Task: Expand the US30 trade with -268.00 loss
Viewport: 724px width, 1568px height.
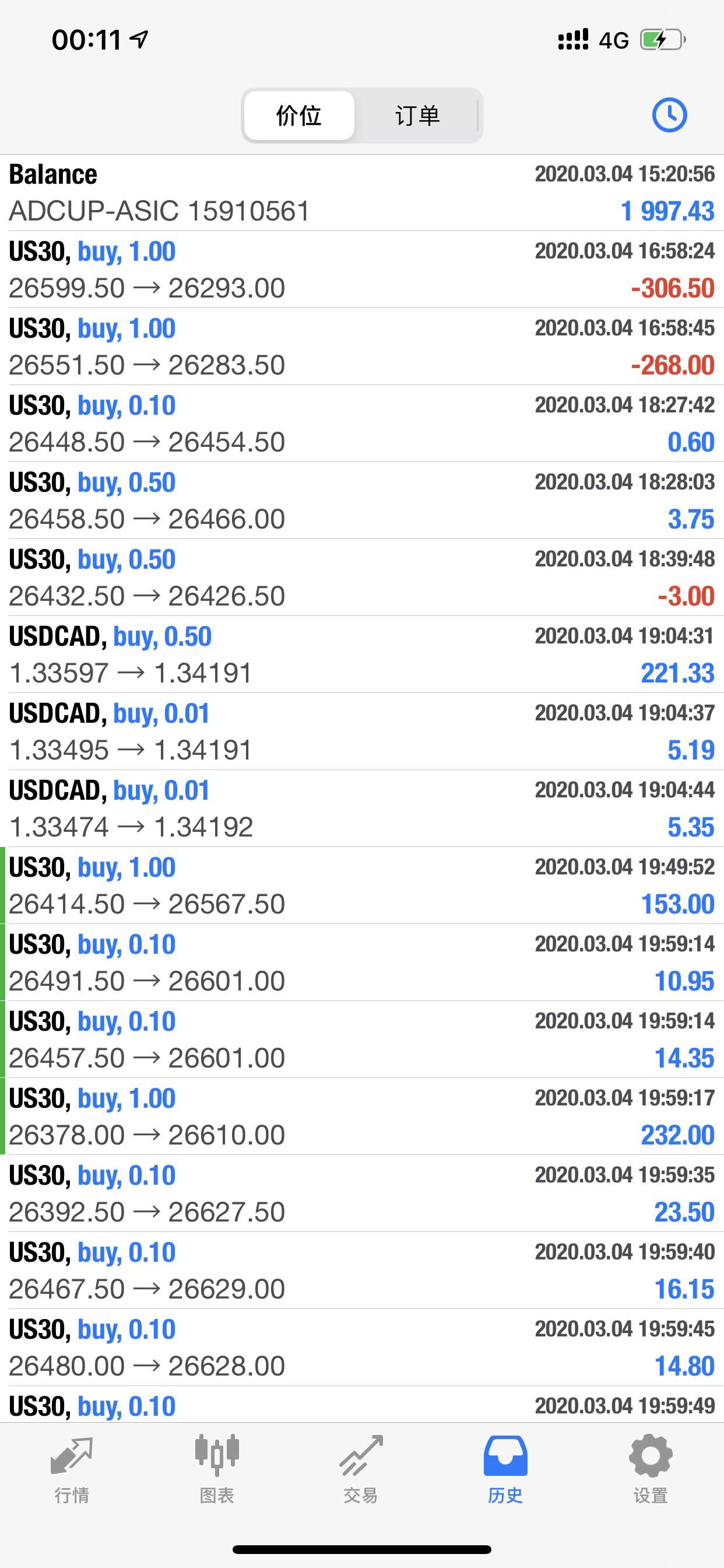Action: coord(362,346)
